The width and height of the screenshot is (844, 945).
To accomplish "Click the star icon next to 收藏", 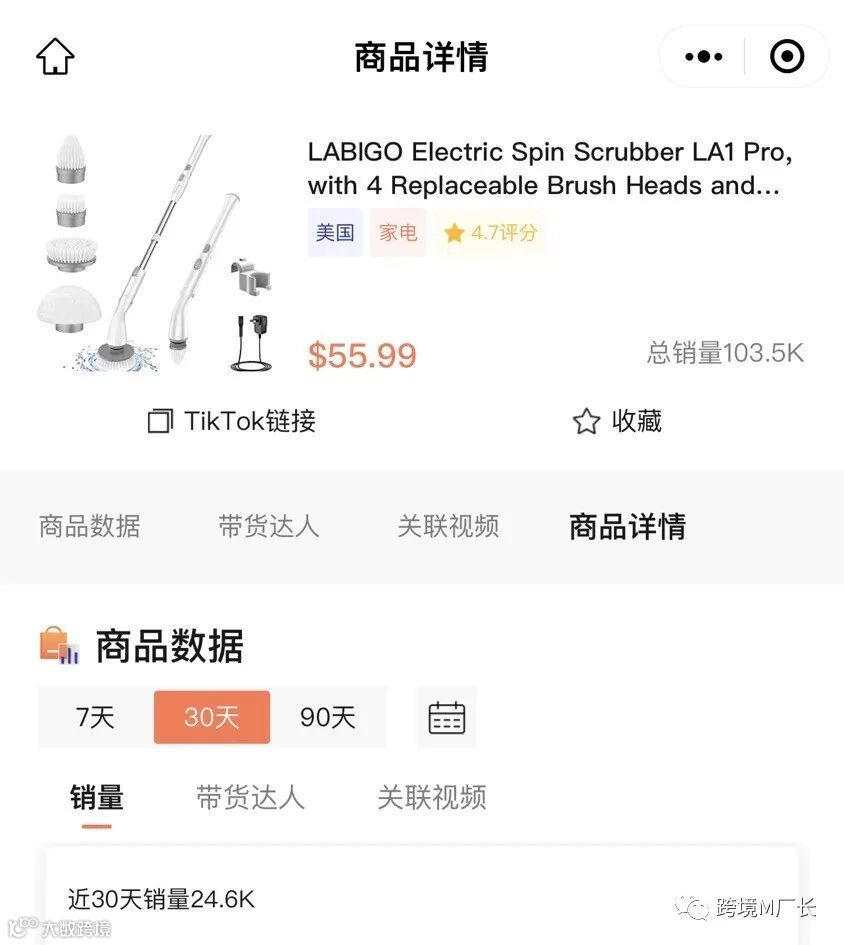I will 585,421.
